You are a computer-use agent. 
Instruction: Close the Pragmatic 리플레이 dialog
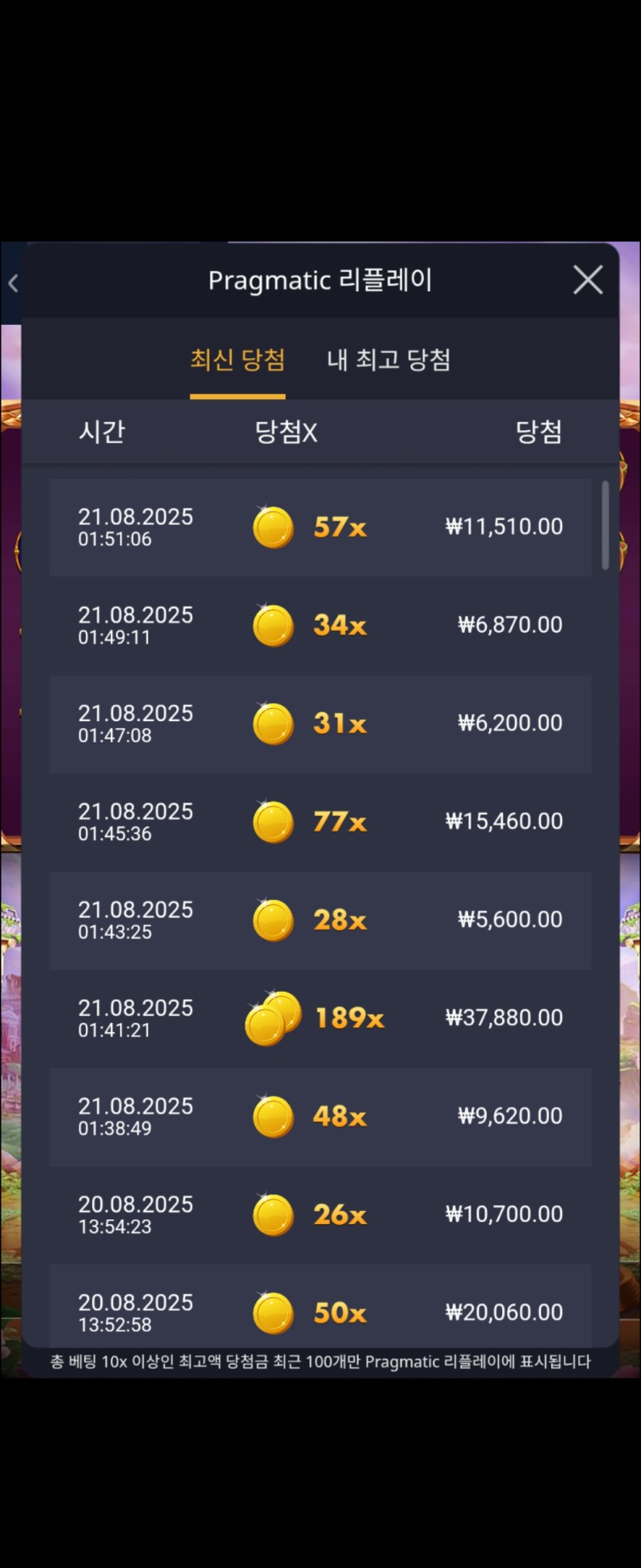(588, 280)
